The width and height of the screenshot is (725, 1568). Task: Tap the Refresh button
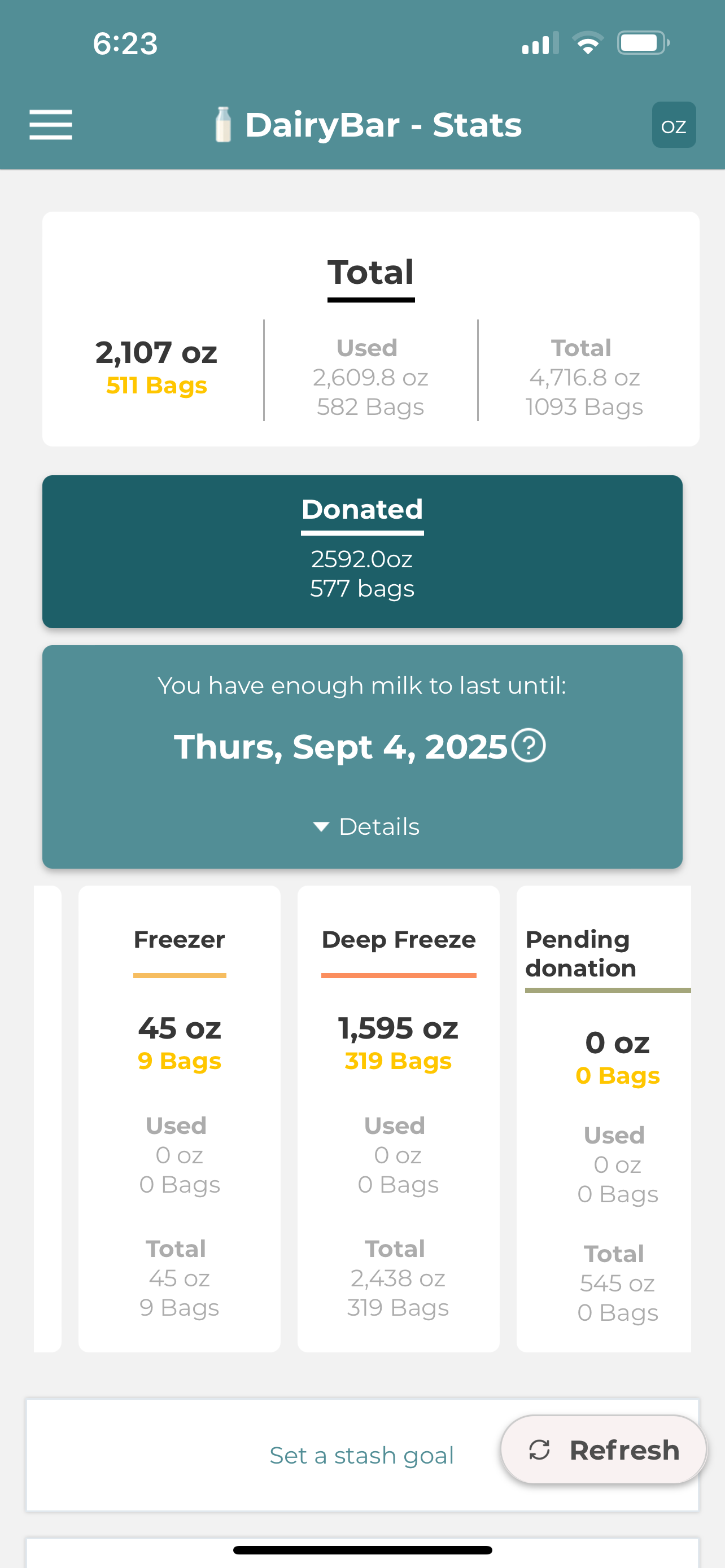coord(603,1450)
